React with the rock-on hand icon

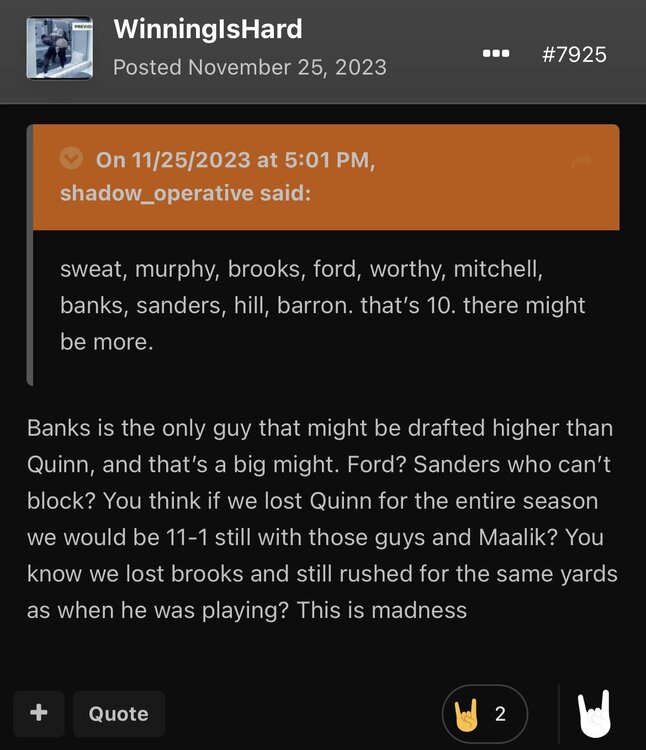593,714
